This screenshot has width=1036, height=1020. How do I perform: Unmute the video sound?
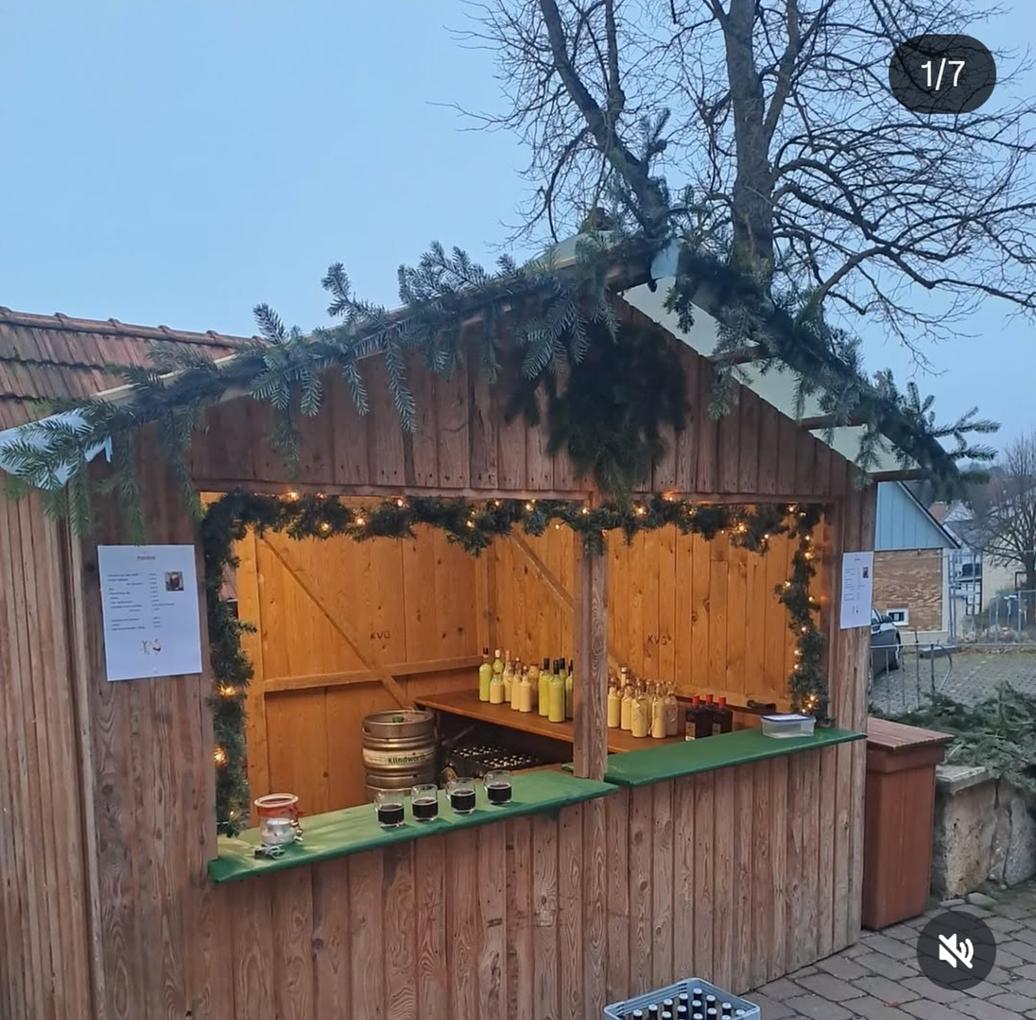click(x=955, y=950)
